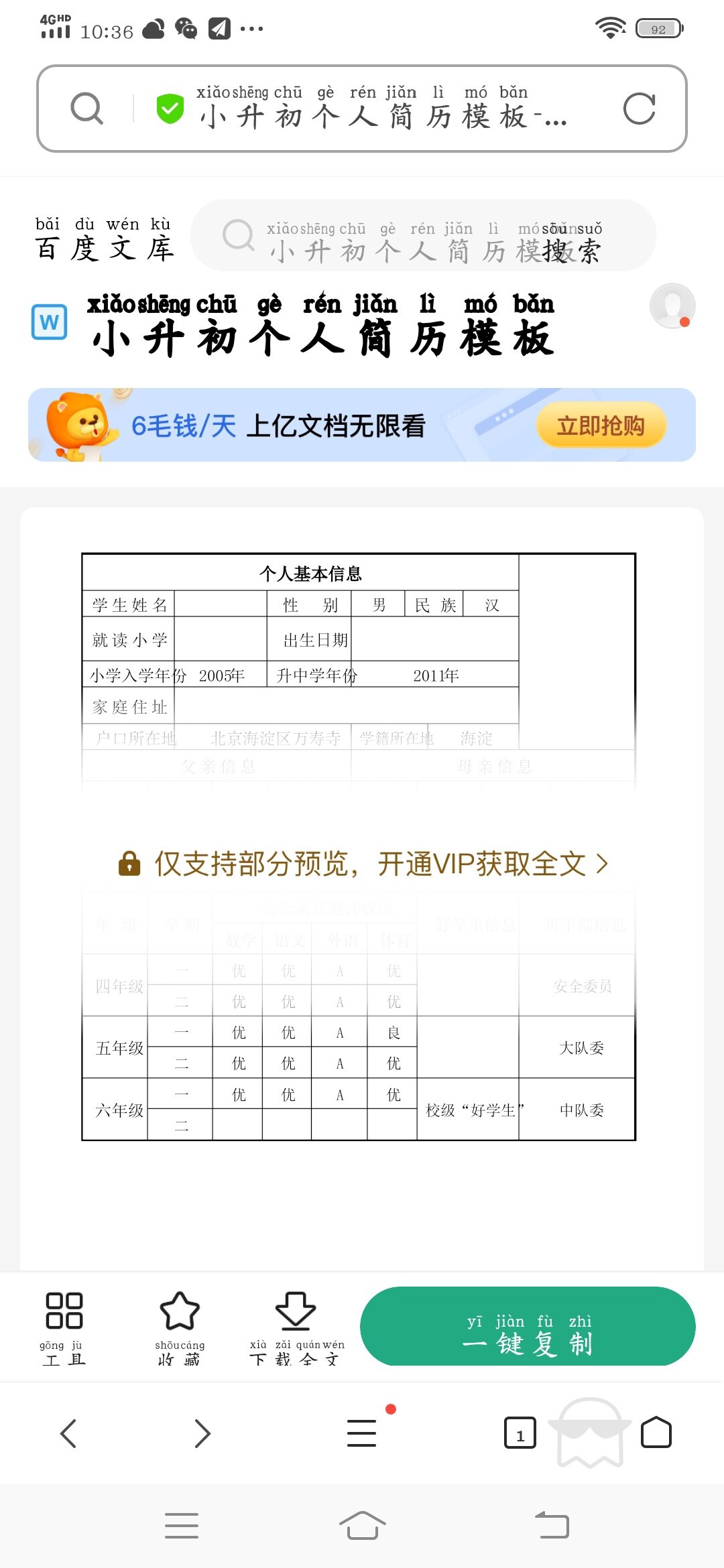Tap the system home button
Screen dimensions: 724x1568
[362, 1526]
